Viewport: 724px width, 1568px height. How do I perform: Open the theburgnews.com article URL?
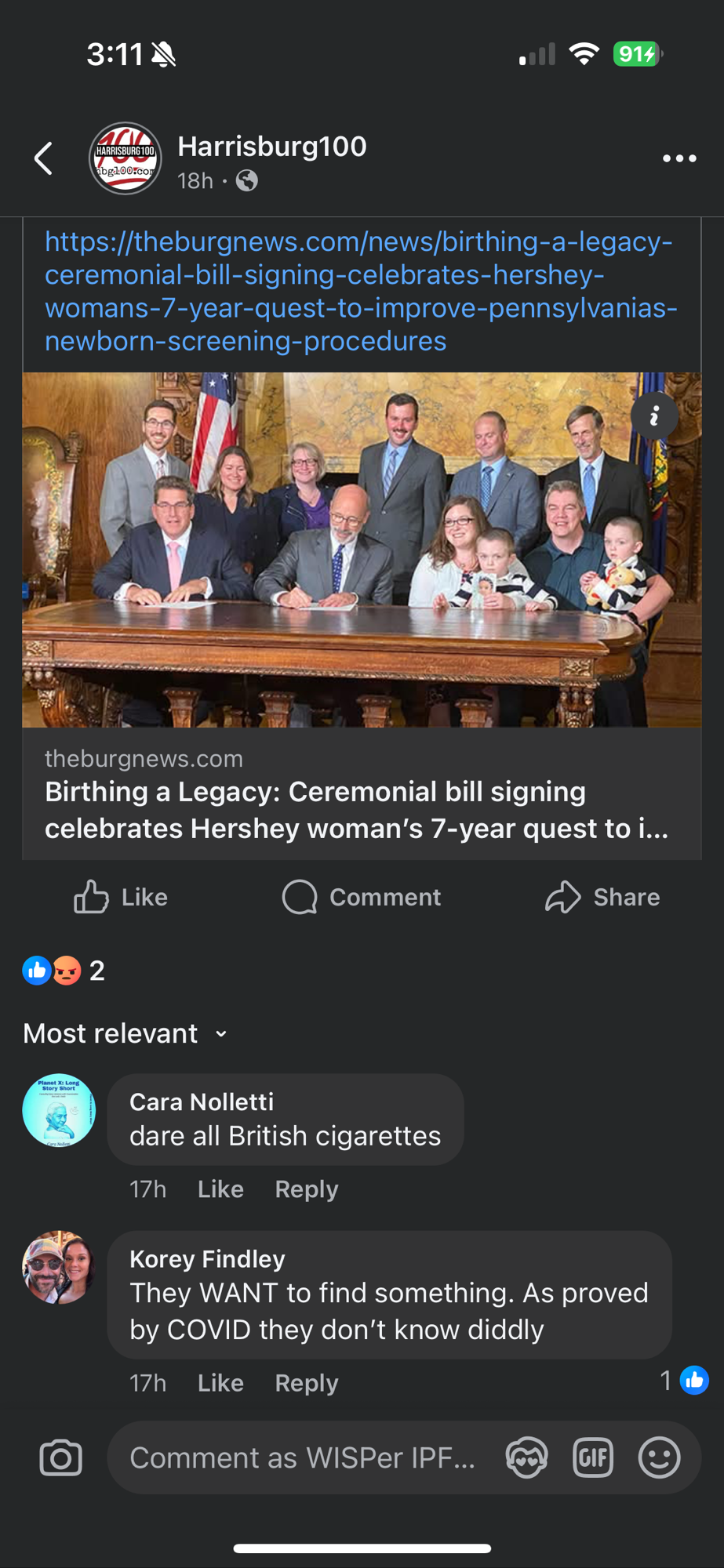(x=360, y=291)
